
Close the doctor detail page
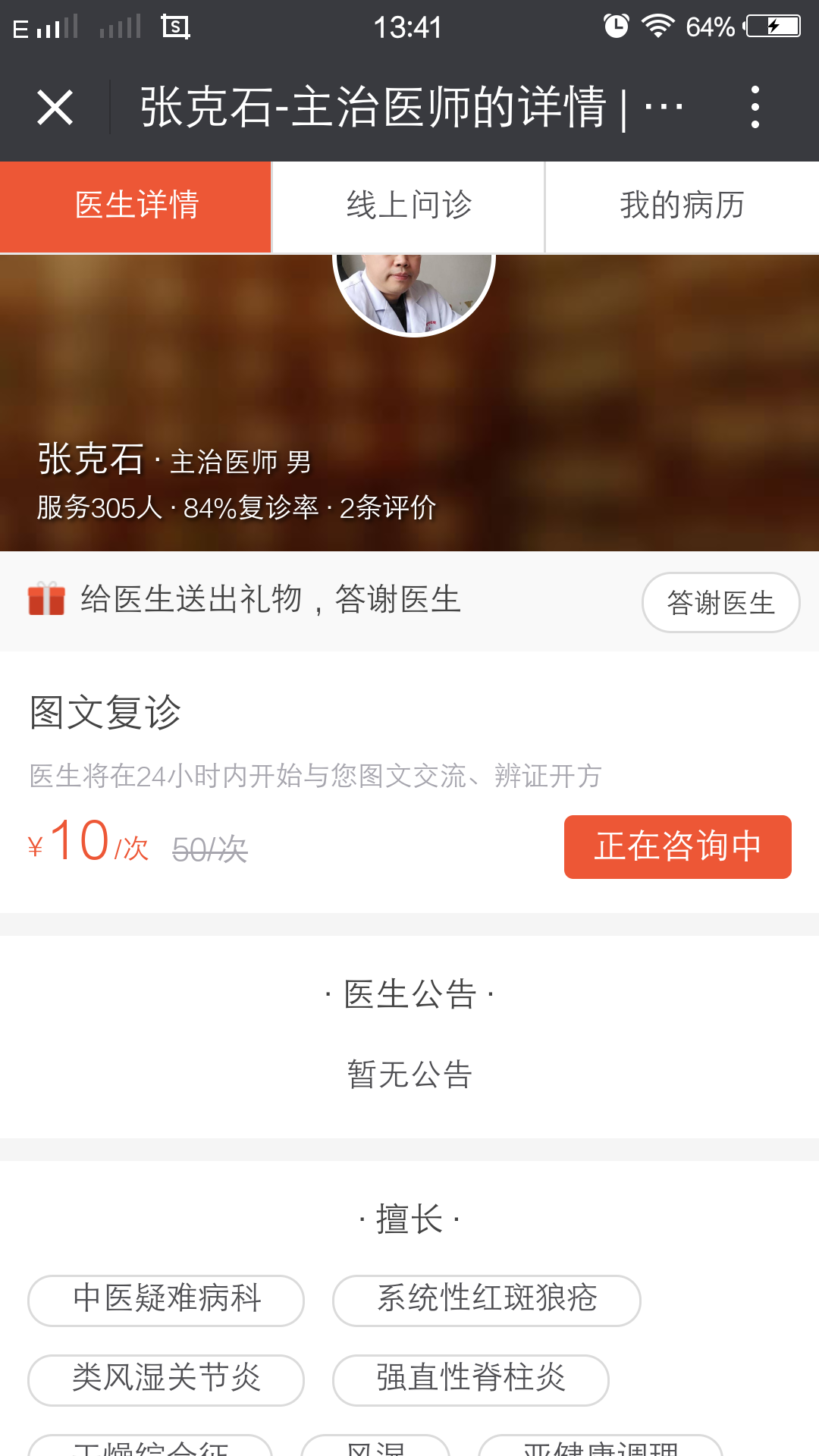[55, 107]
